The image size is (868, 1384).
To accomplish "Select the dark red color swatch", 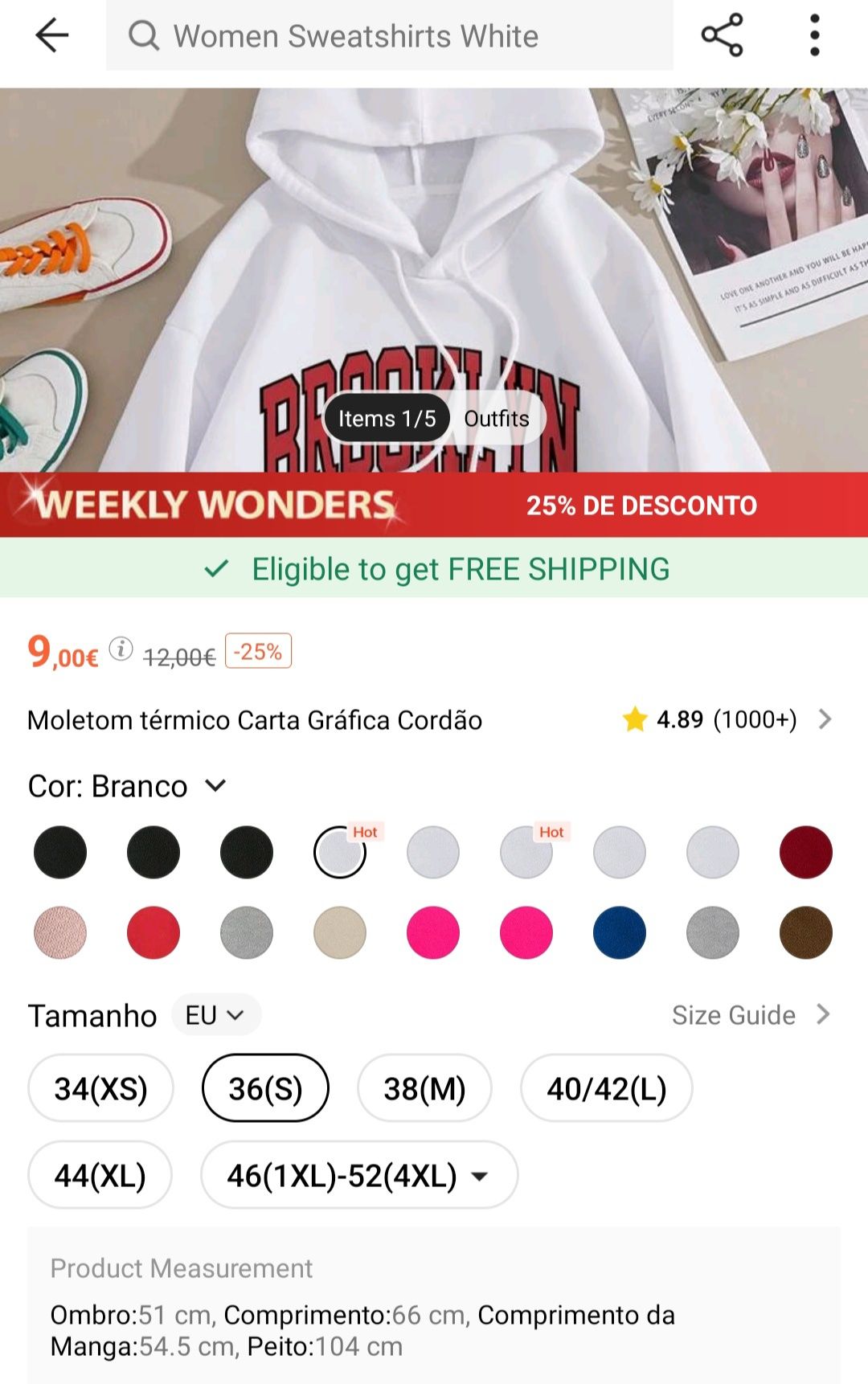I will click(x=805, y=852).
